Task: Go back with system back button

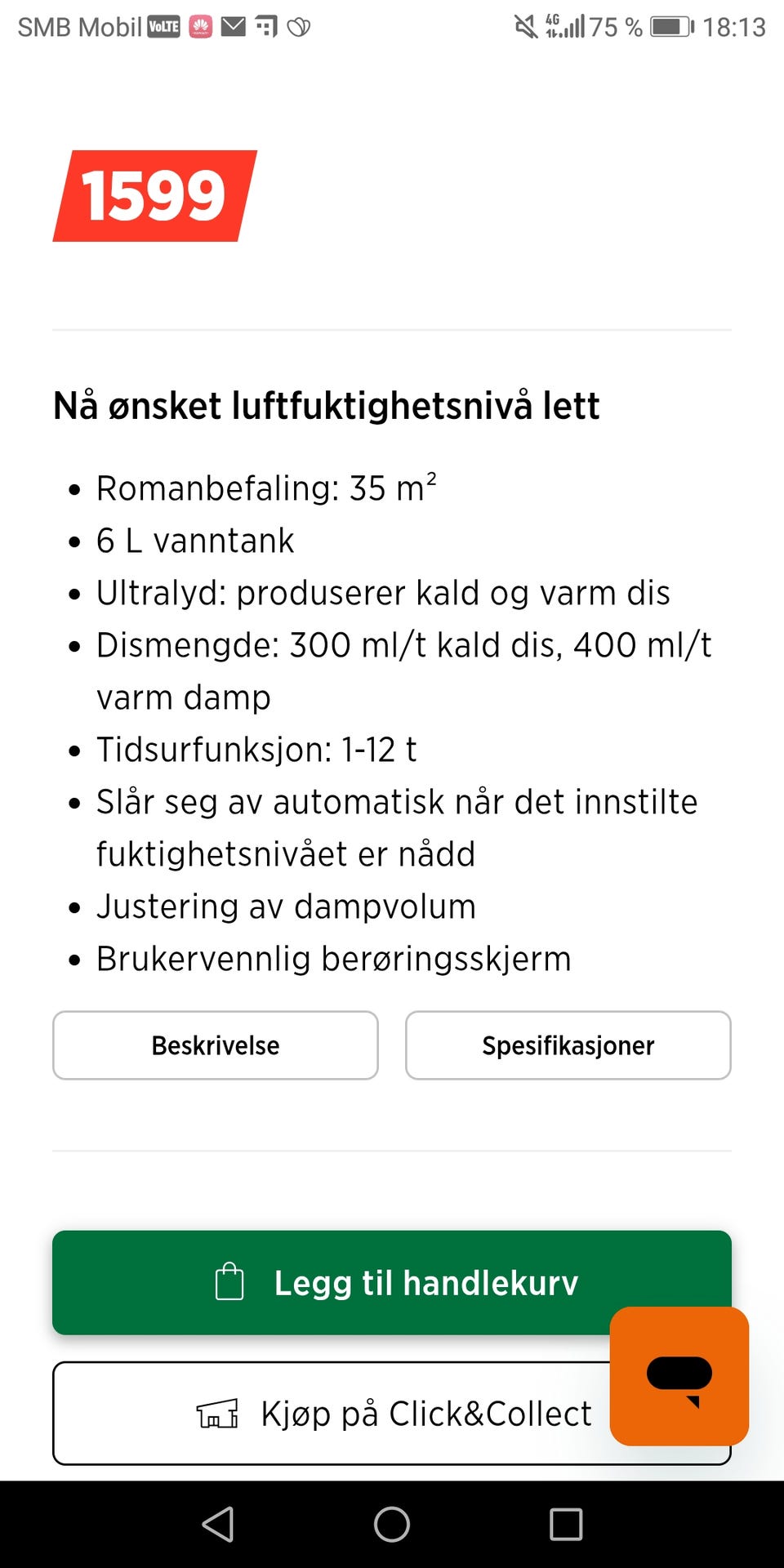Action: tap(218, 1524)
